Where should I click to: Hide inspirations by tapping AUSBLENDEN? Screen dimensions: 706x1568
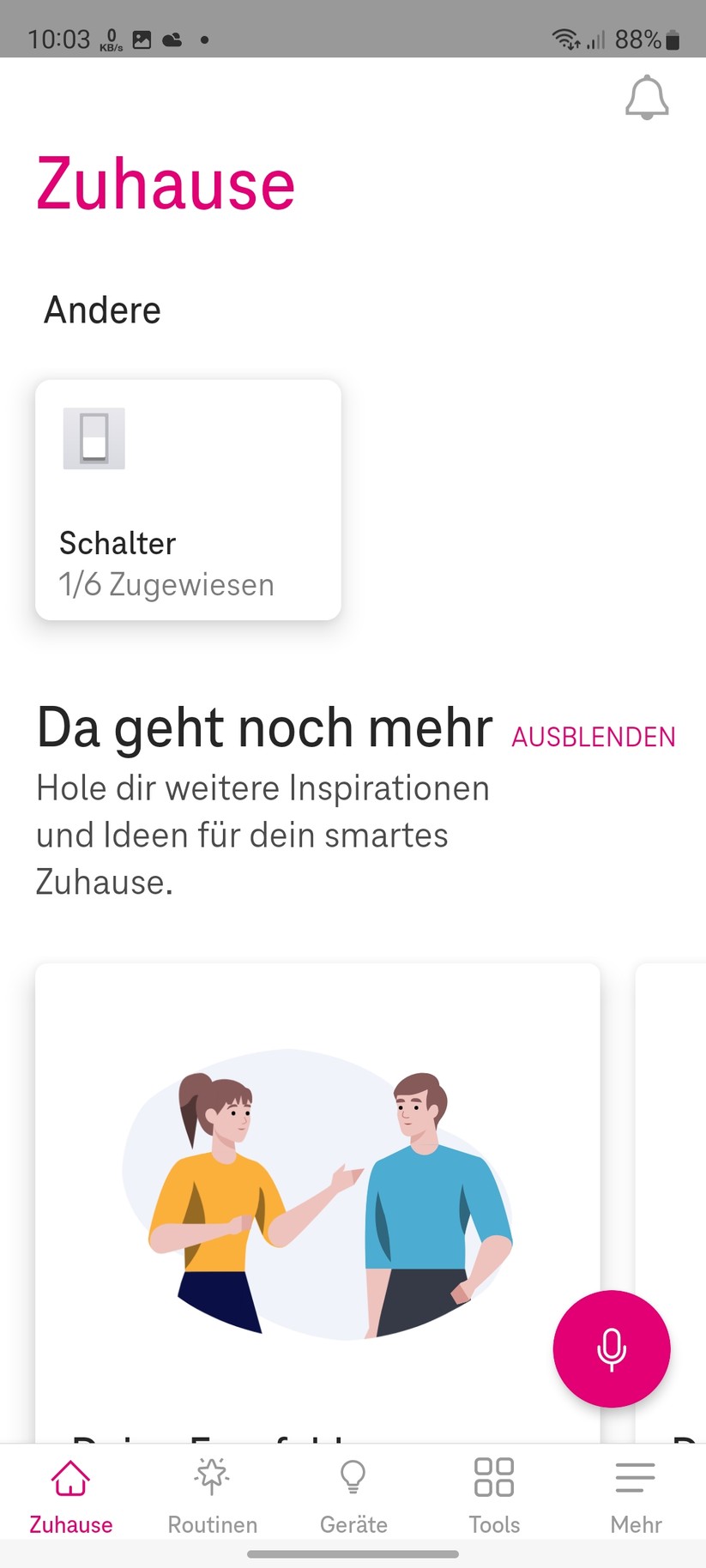[x=593, y=738]
